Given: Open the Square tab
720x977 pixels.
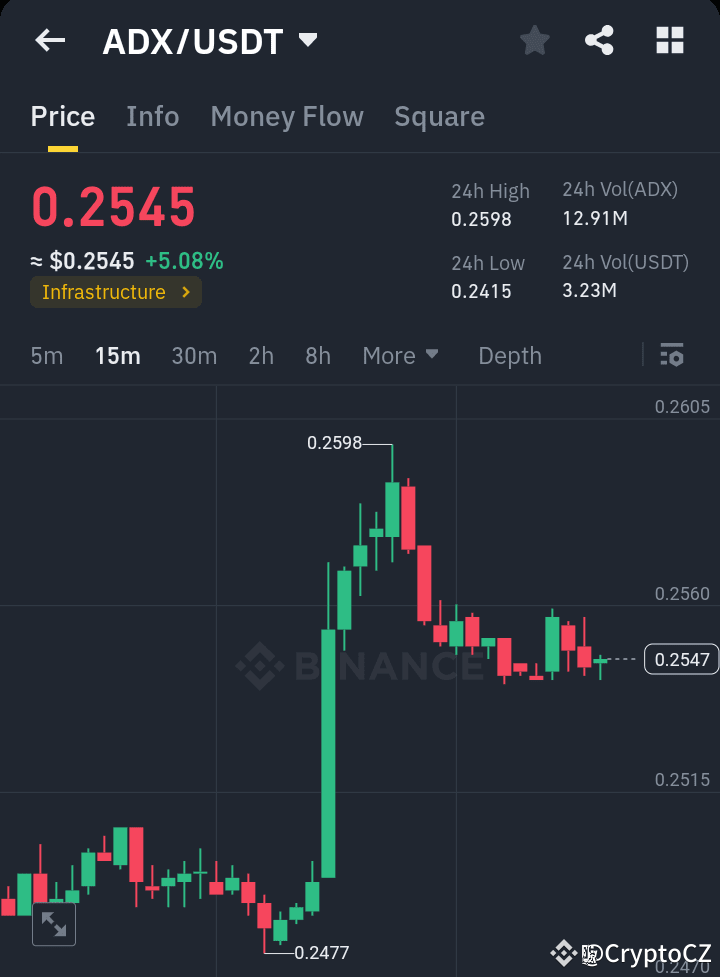Looking at the screenshot, I should click(x=439, y=116).
